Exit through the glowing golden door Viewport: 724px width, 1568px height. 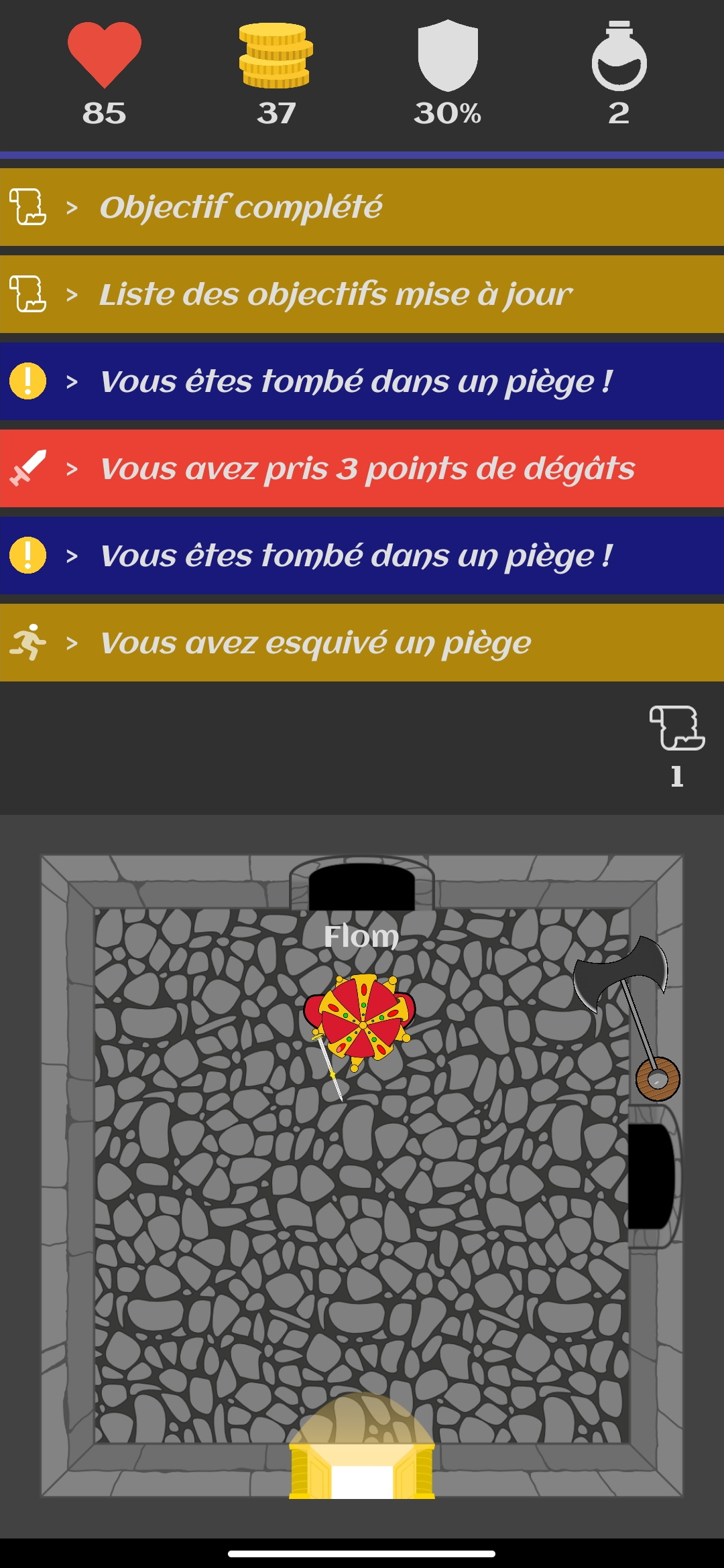(361, 1471)
